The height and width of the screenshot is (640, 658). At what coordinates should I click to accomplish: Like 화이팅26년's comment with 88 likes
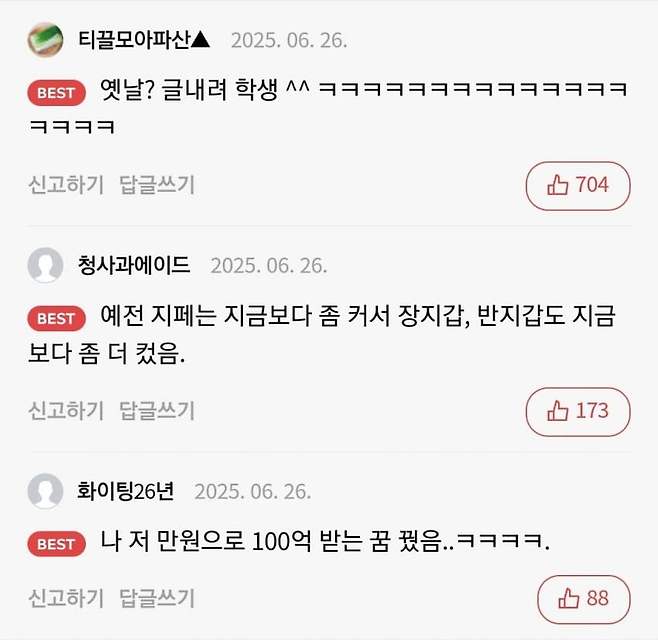pos(584,599)
